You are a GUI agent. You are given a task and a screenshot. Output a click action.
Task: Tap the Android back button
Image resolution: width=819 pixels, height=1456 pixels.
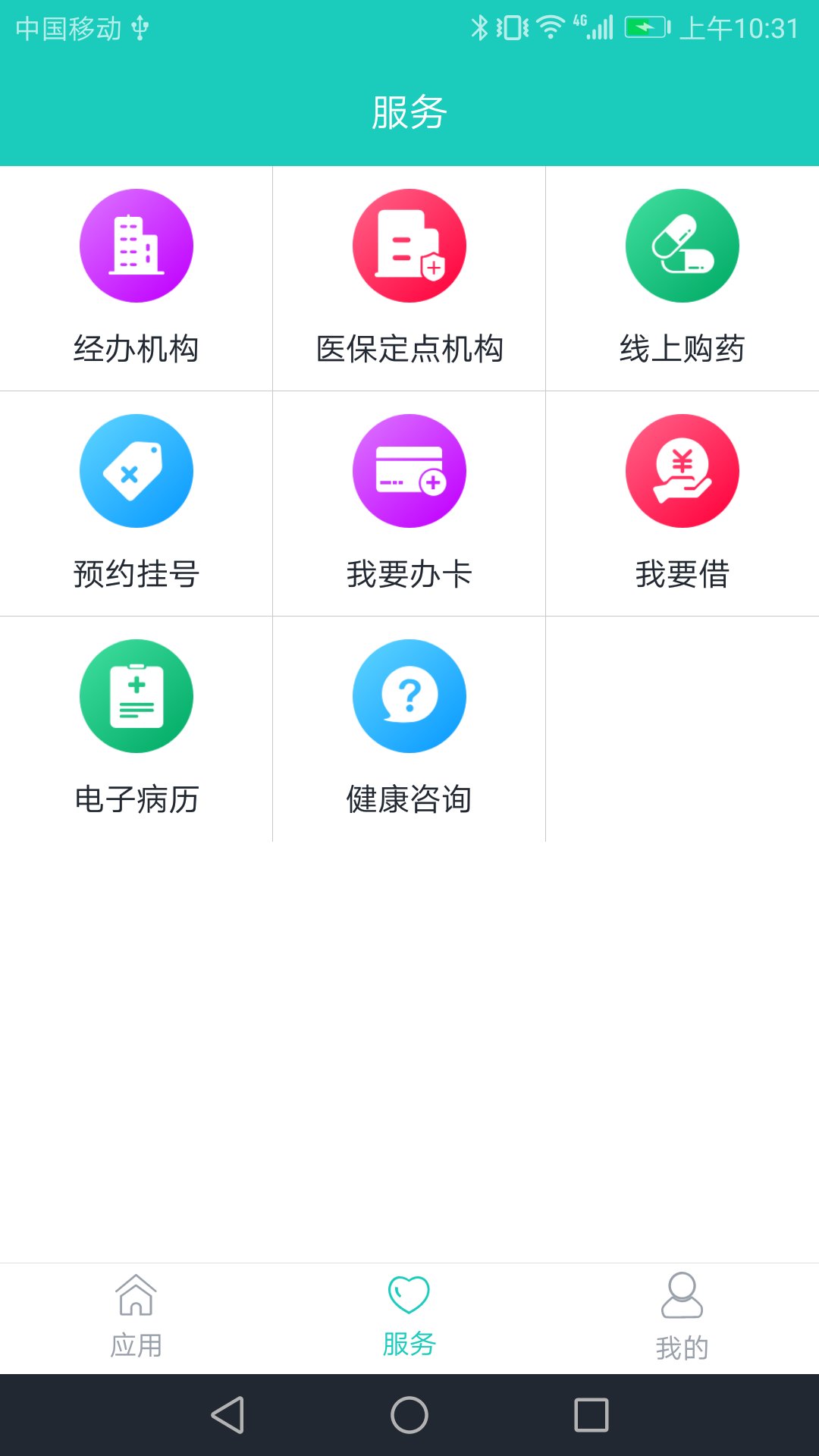(224, 1417)
